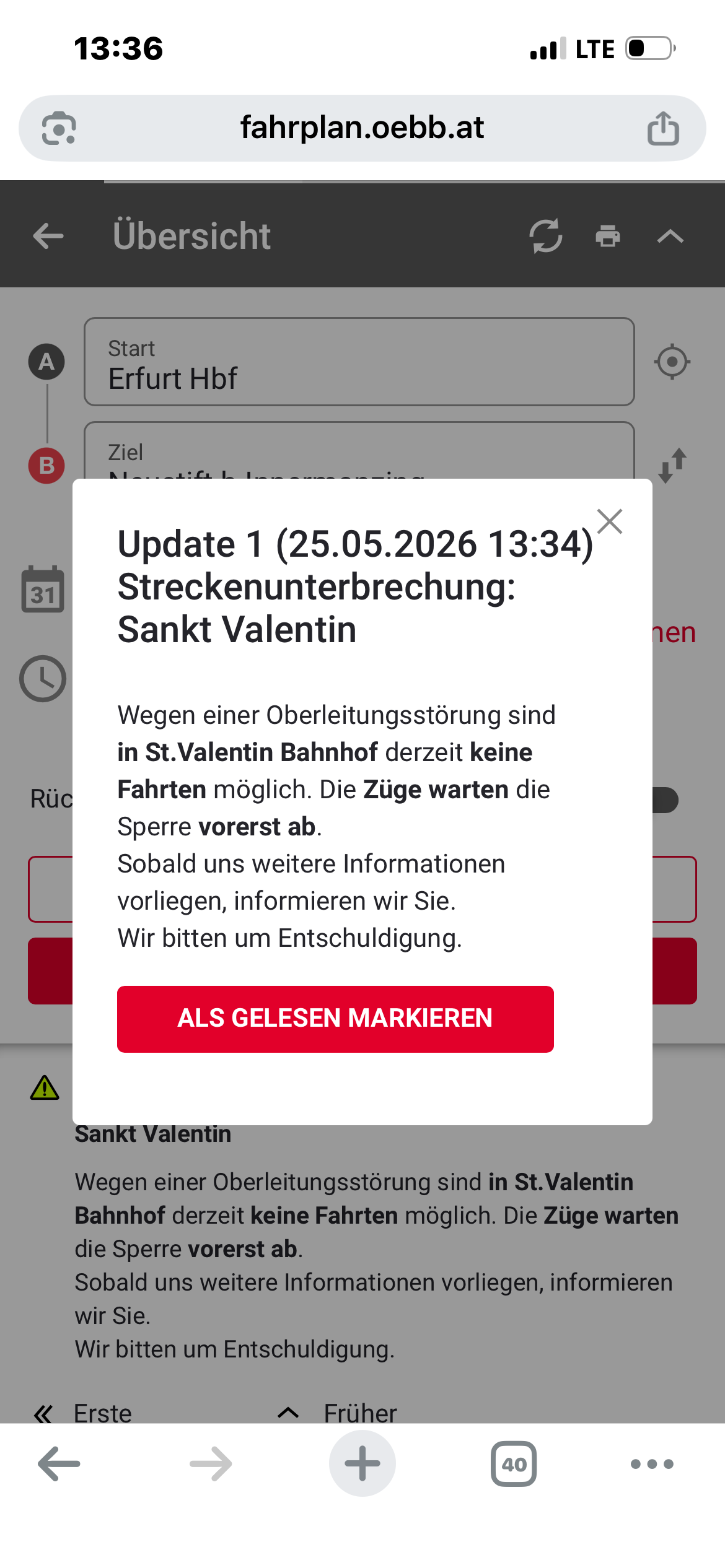
Task: Edit the Start field Erfurt Hbf
Action: coord(359,362)
